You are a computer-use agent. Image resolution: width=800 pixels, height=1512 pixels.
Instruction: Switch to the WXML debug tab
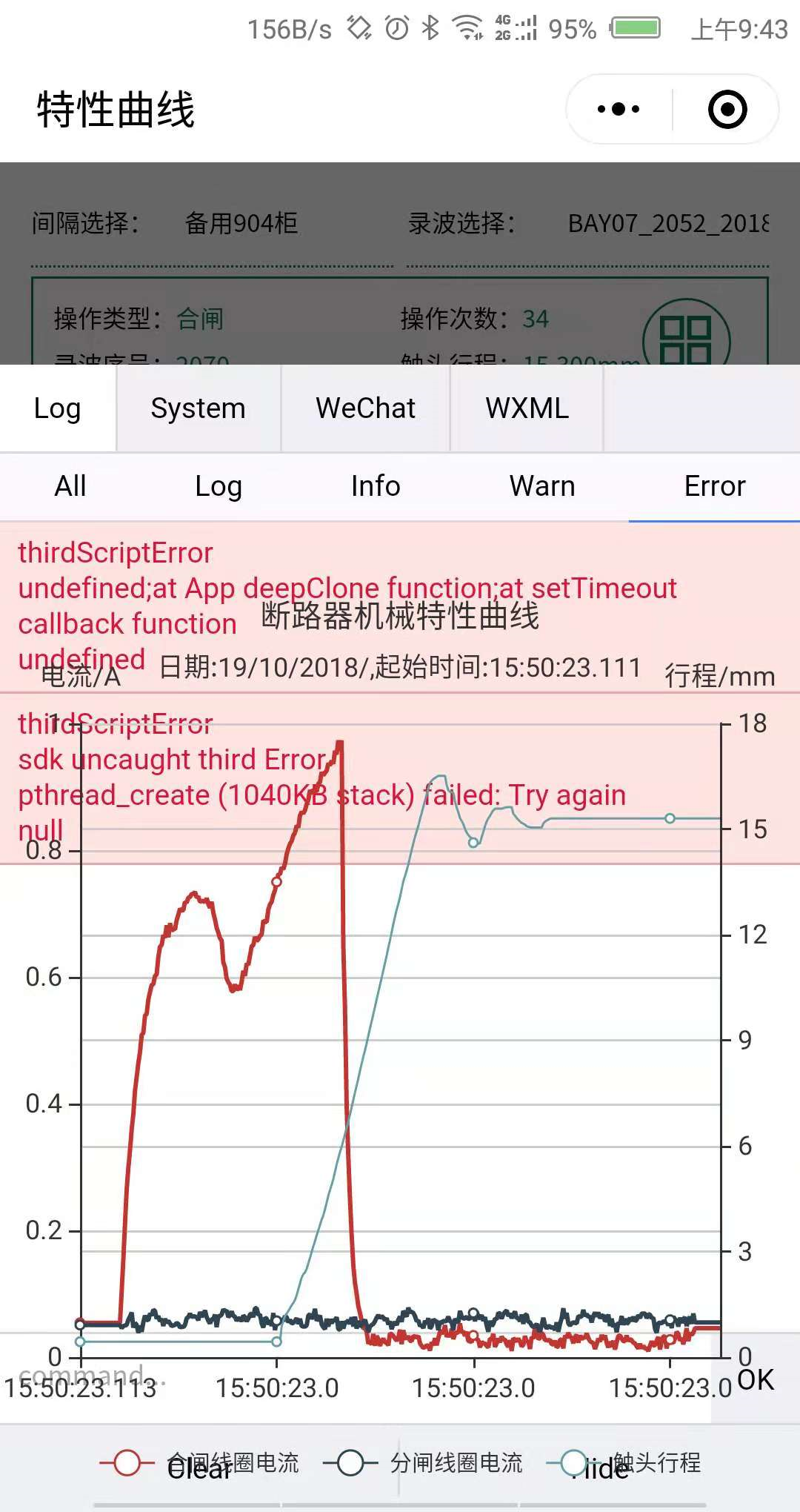(527, 408)
